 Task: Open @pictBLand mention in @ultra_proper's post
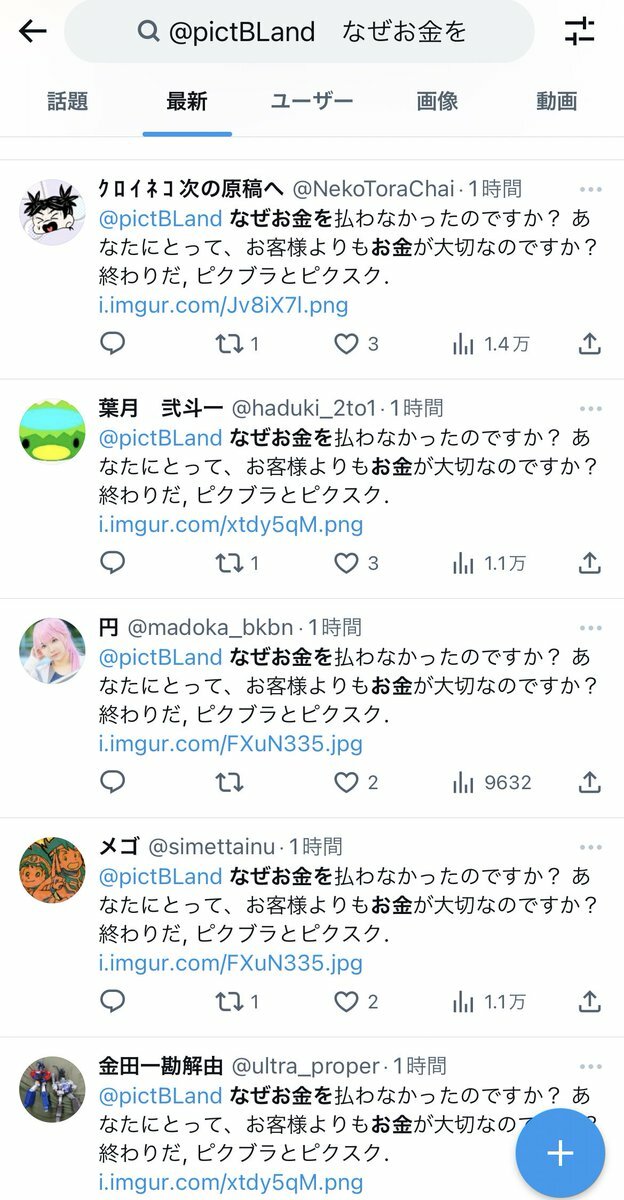pyautogui.click(x=160, y=1095)
